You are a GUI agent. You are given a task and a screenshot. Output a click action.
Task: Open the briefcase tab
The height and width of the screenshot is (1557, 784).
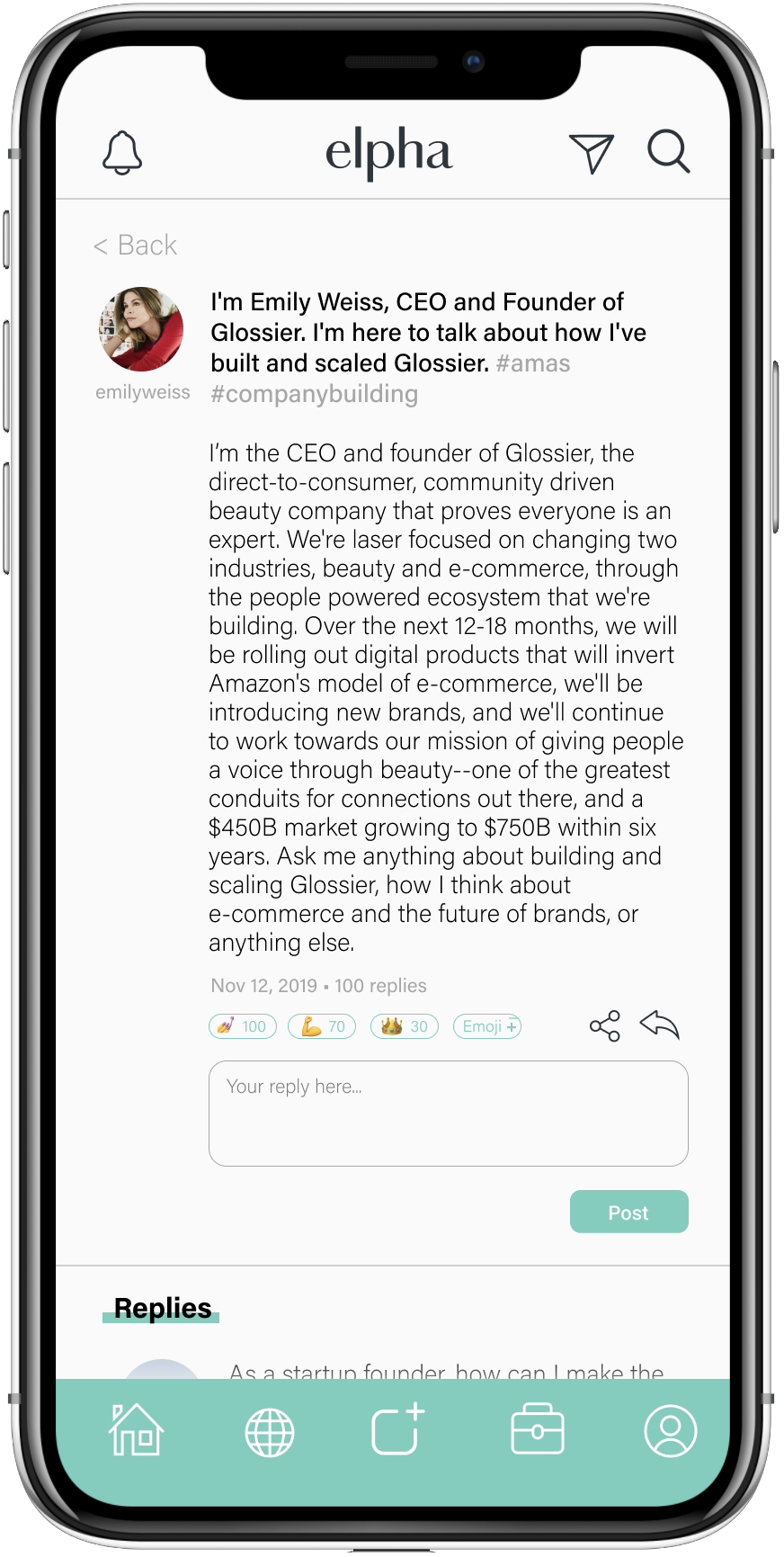point(537,1430)
